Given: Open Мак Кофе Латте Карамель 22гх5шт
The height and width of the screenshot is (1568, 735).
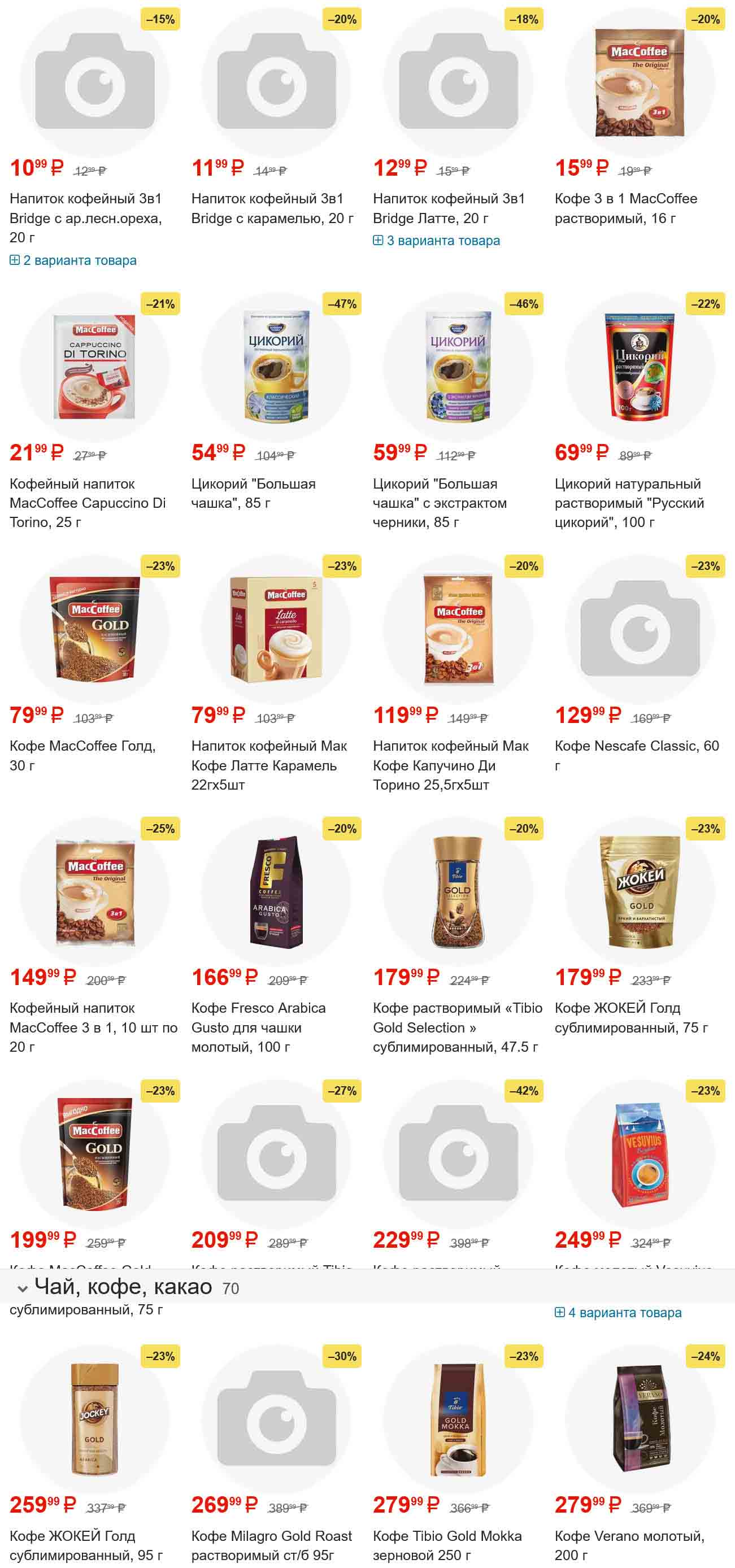Looking at the screenshot, I should tap(268, 765).
